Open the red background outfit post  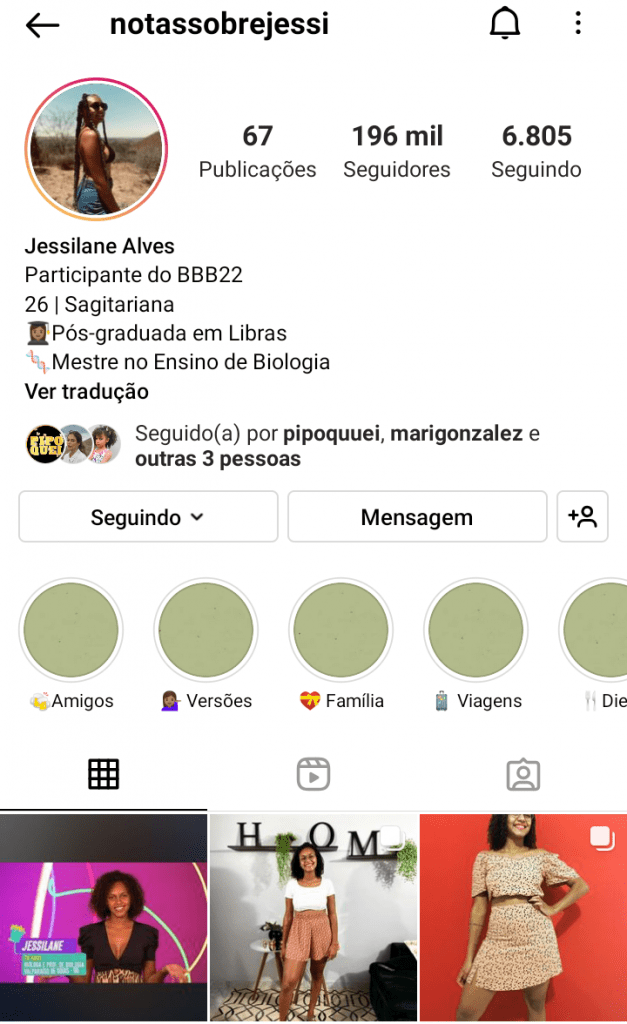523,918
